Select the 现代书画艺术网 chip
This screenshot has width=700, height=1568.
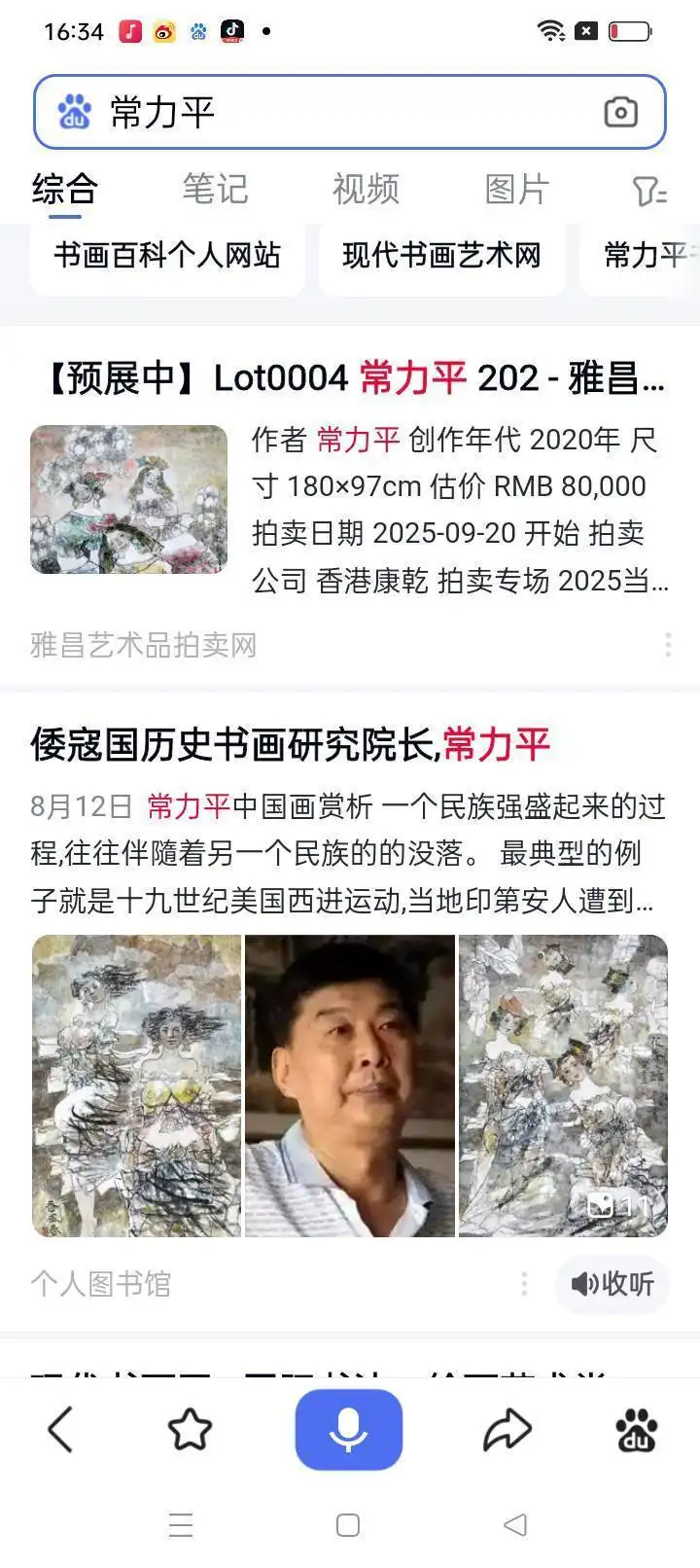[441, 256]
